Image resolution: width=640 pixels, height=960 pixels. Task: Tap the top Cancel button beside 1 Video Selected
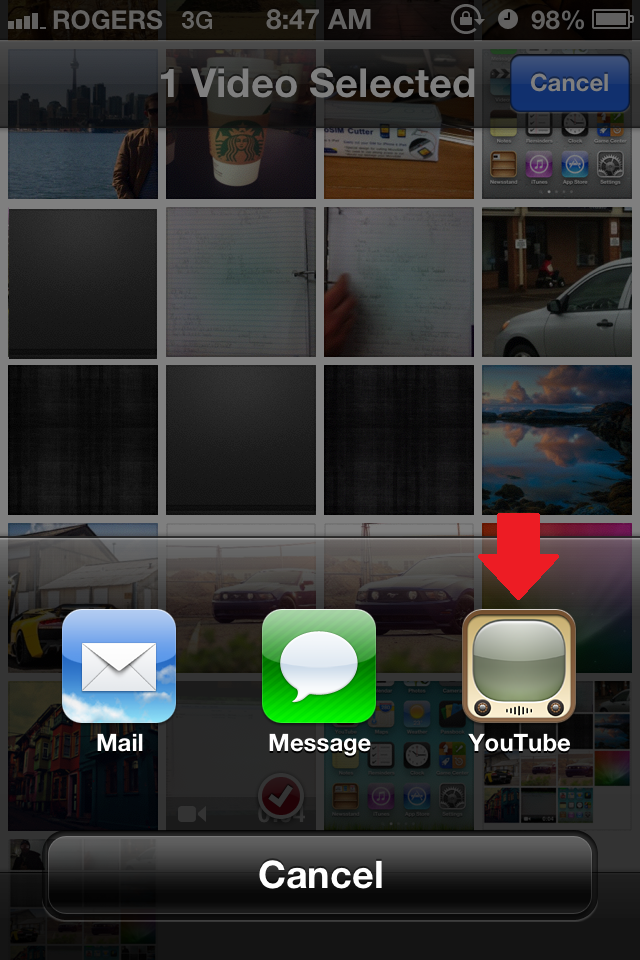pos(569,82)
